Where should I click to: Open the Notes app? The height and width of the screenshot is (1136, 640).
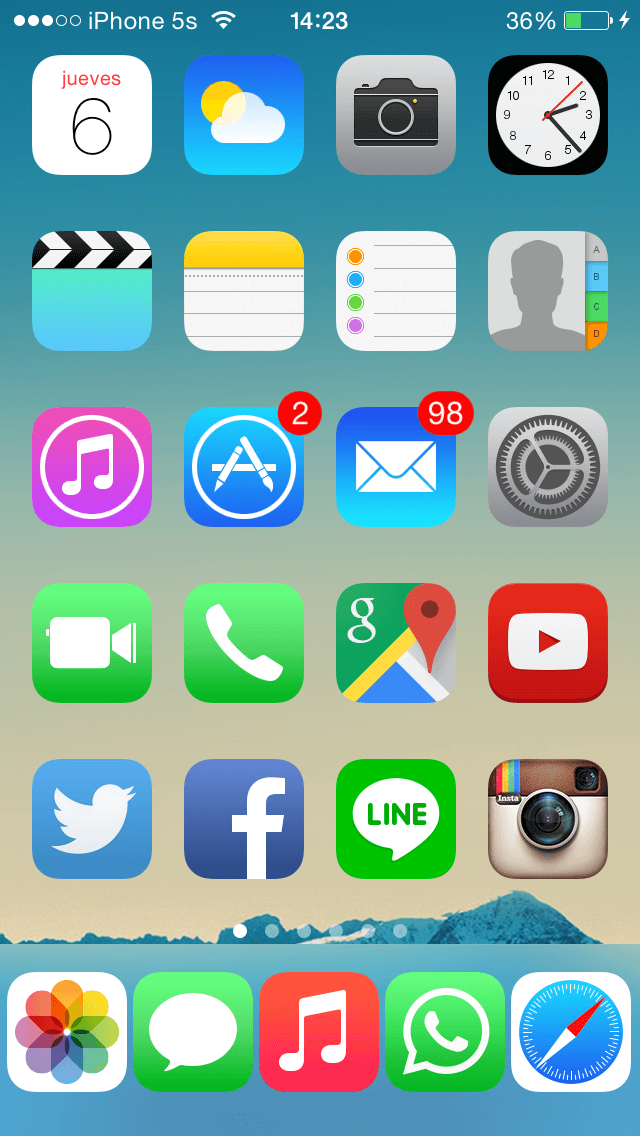(244, 291)
